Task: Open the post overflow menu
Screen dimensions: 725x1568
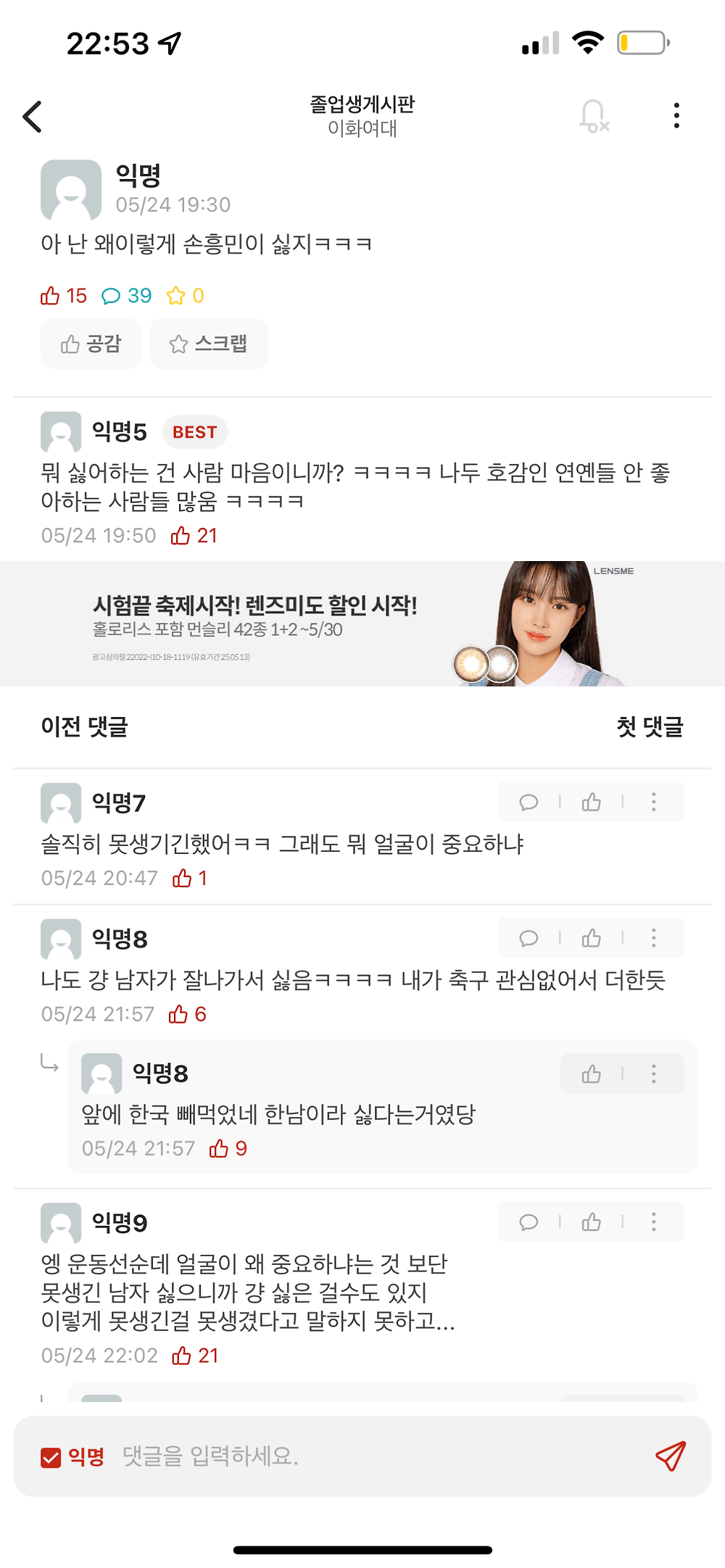Action: pos(676,116)
